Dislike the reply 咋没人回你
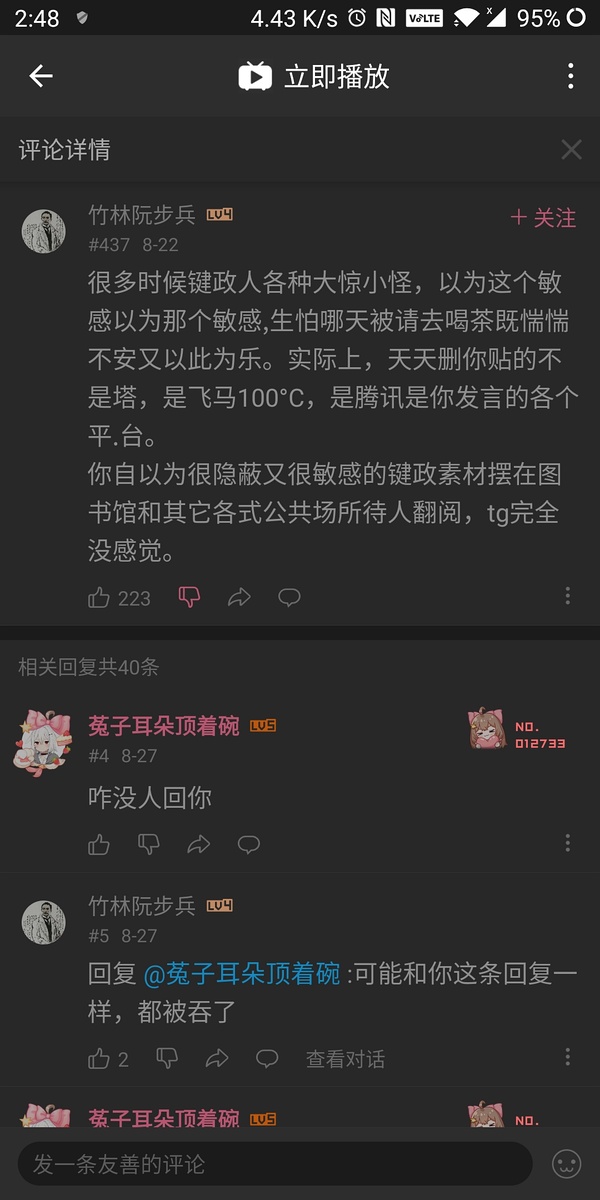600x1200 pixels. pos(148,845)
